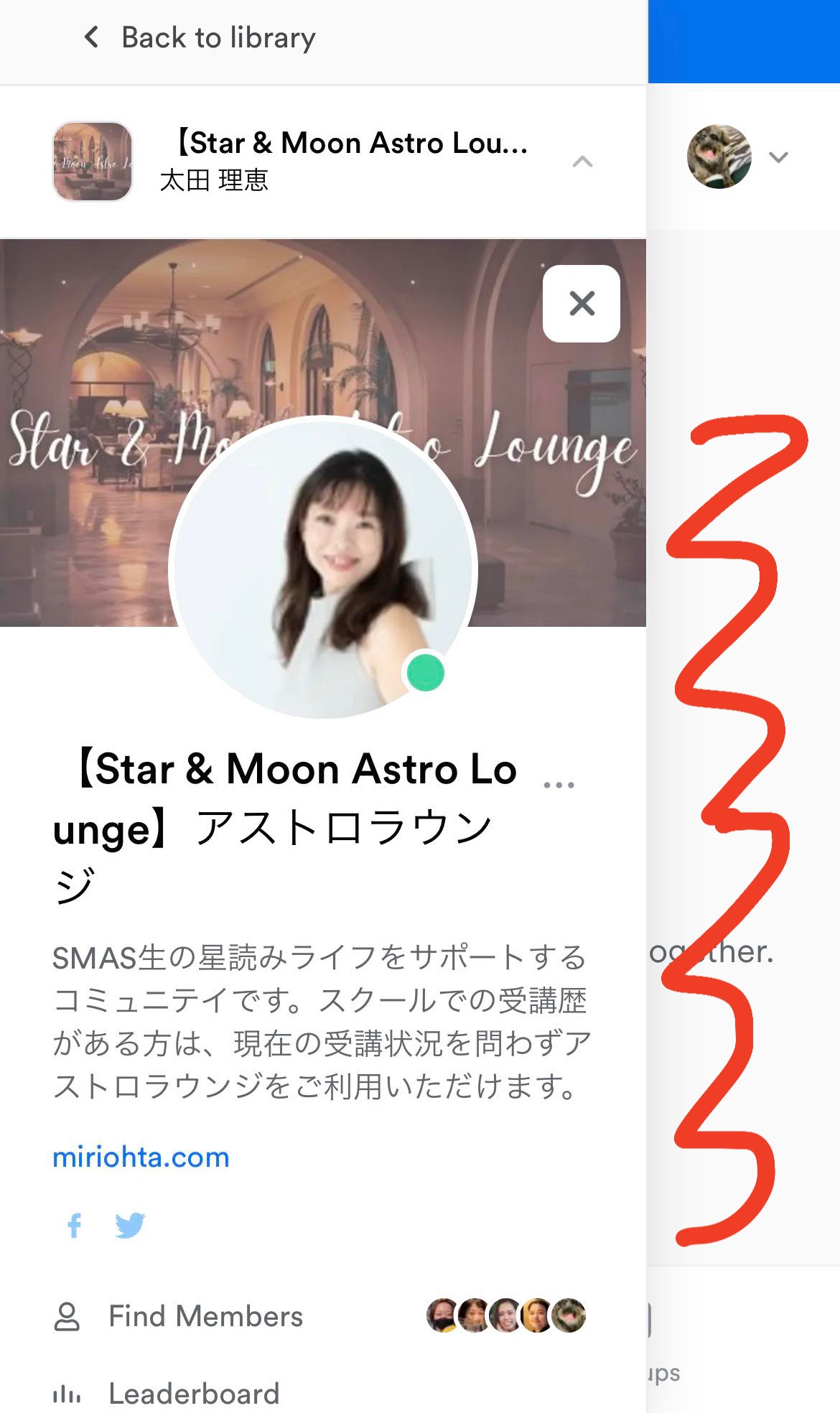Image resolution: width=840 pixels, height=1426 pixels.
Task: Open the Twitter profile icon
Action: [130, 1225]
